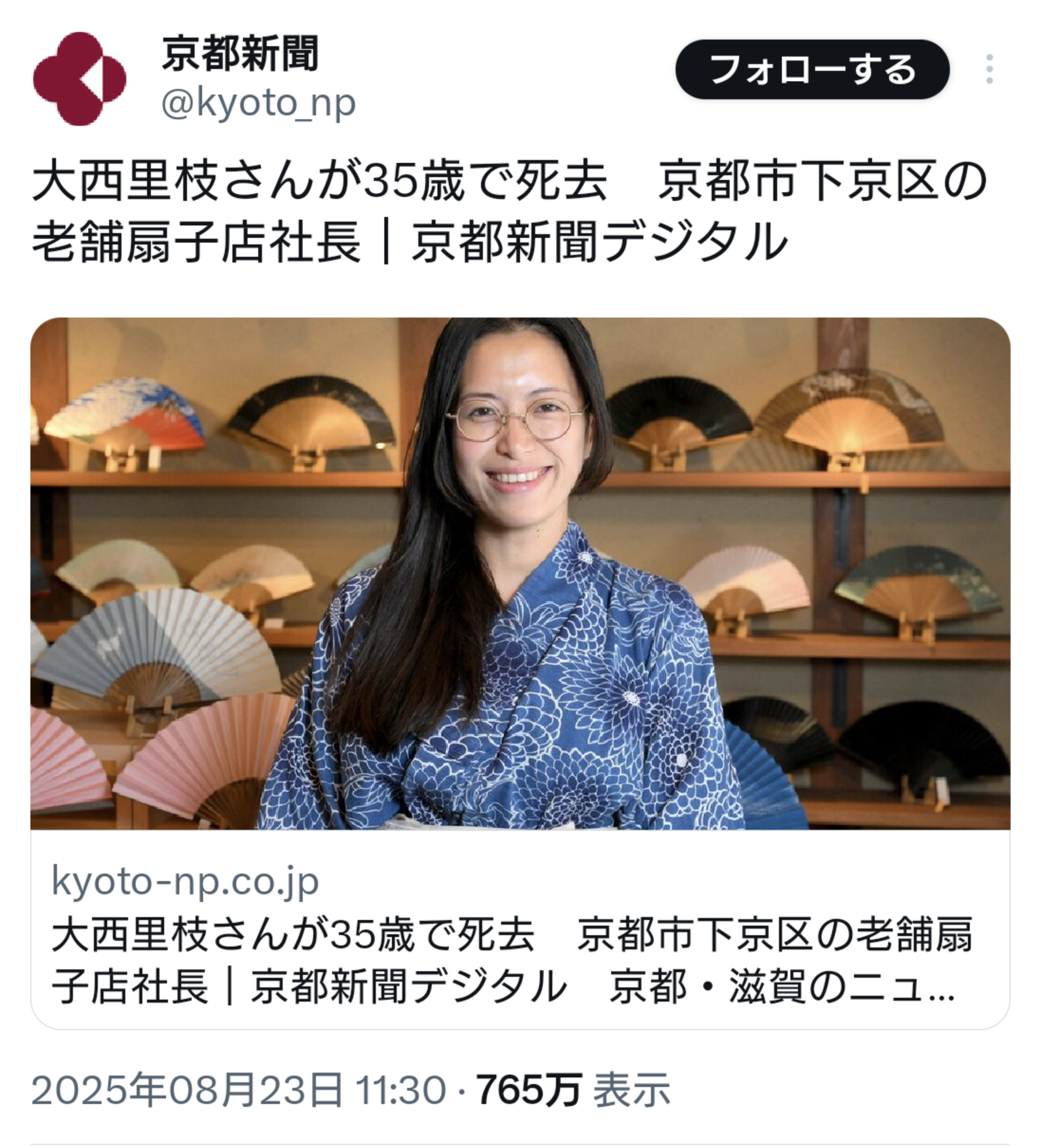Viewport: 1040px width, 1148px height.
Task: View the 765万 表示 view count details
Action: 573,1090
